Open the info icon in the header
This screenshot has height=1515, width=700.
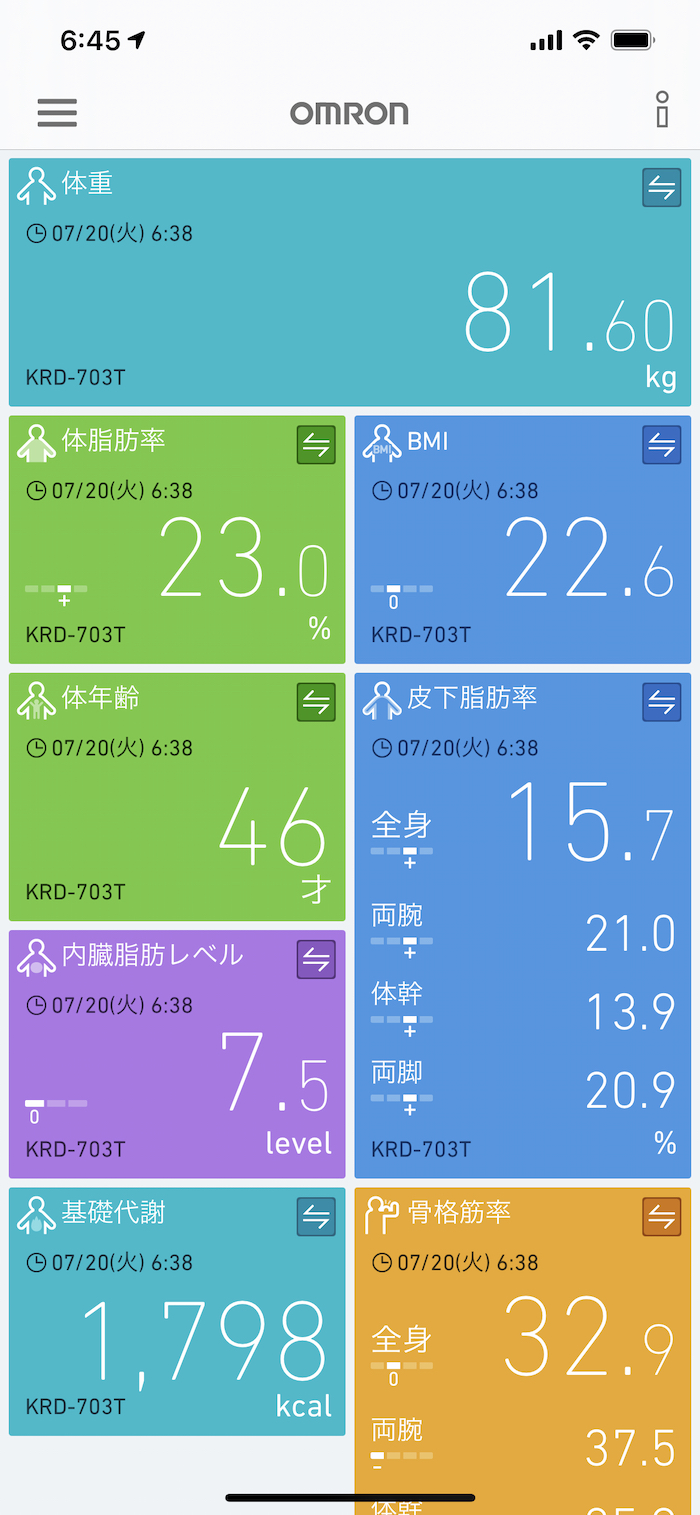pos(662,110)
